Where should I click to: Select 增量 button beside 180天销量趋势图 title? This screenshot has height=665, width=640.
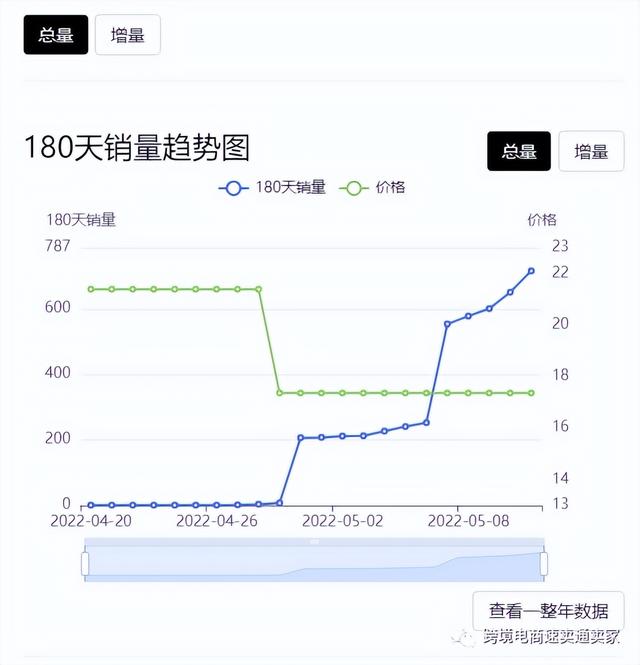[591, 152]
